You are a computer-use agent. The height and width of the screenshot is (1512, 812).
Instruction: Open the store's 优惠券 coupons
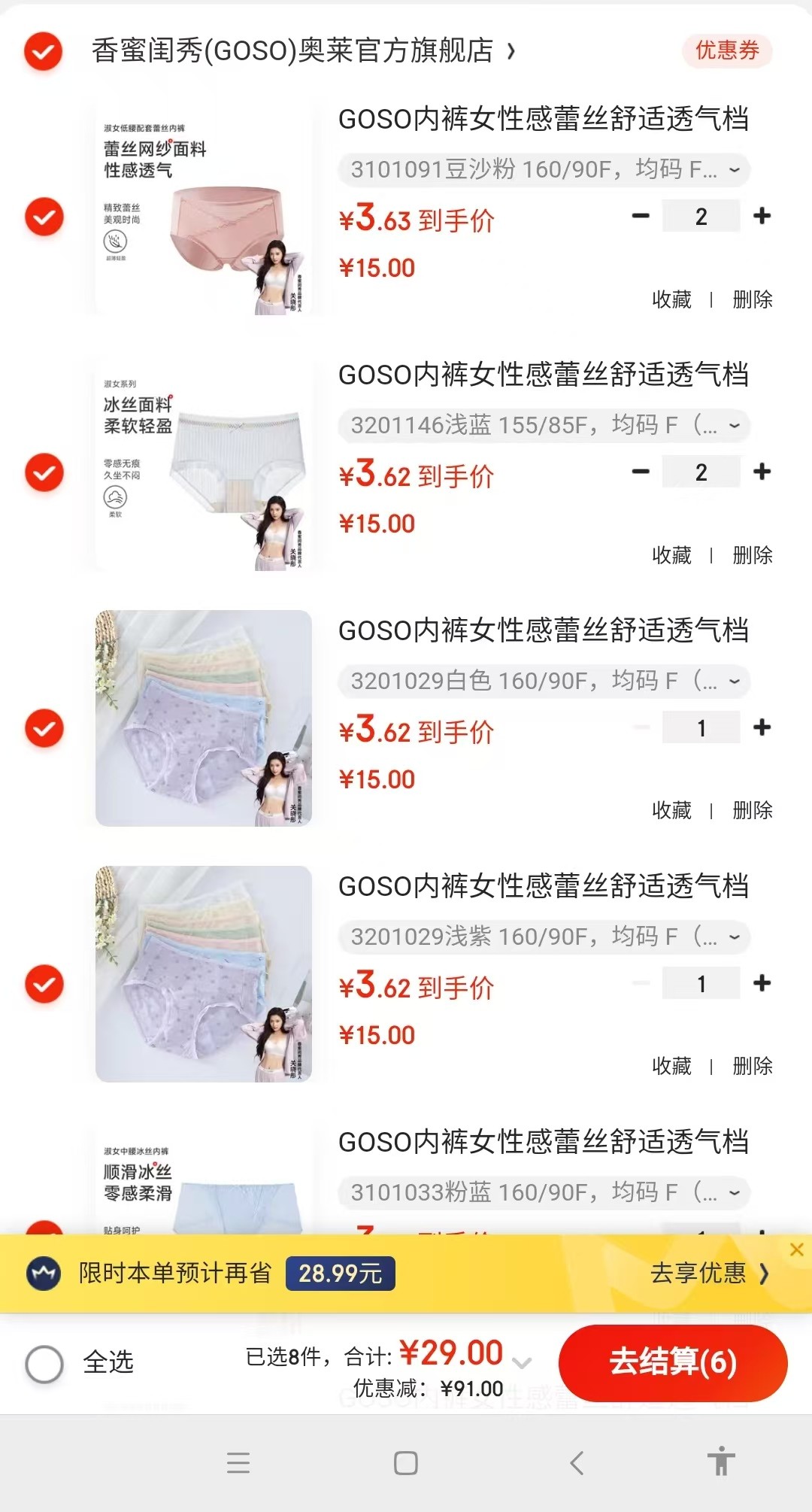point(726,51)
